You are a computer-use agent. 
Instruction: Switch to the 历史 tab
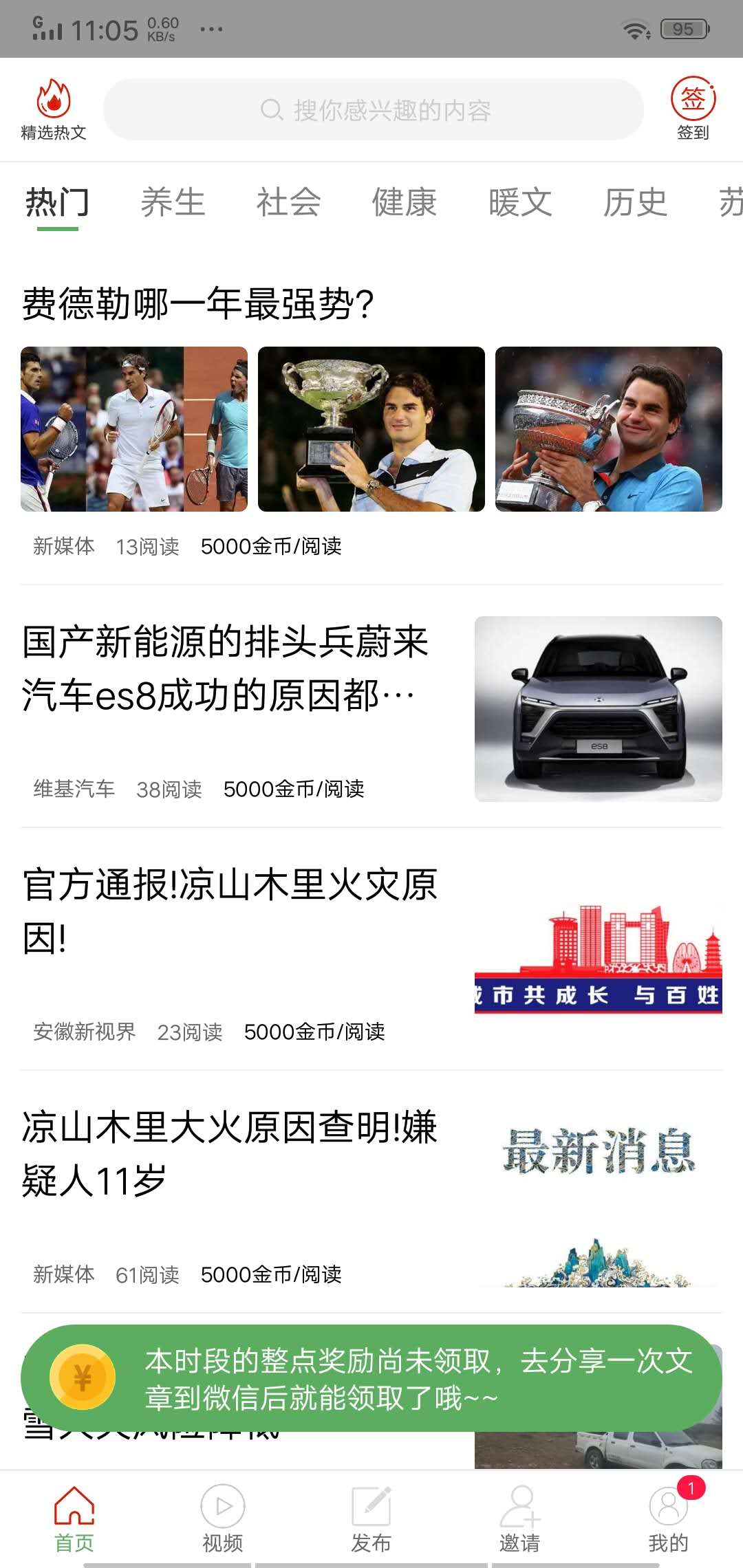(x=634, y=202)
